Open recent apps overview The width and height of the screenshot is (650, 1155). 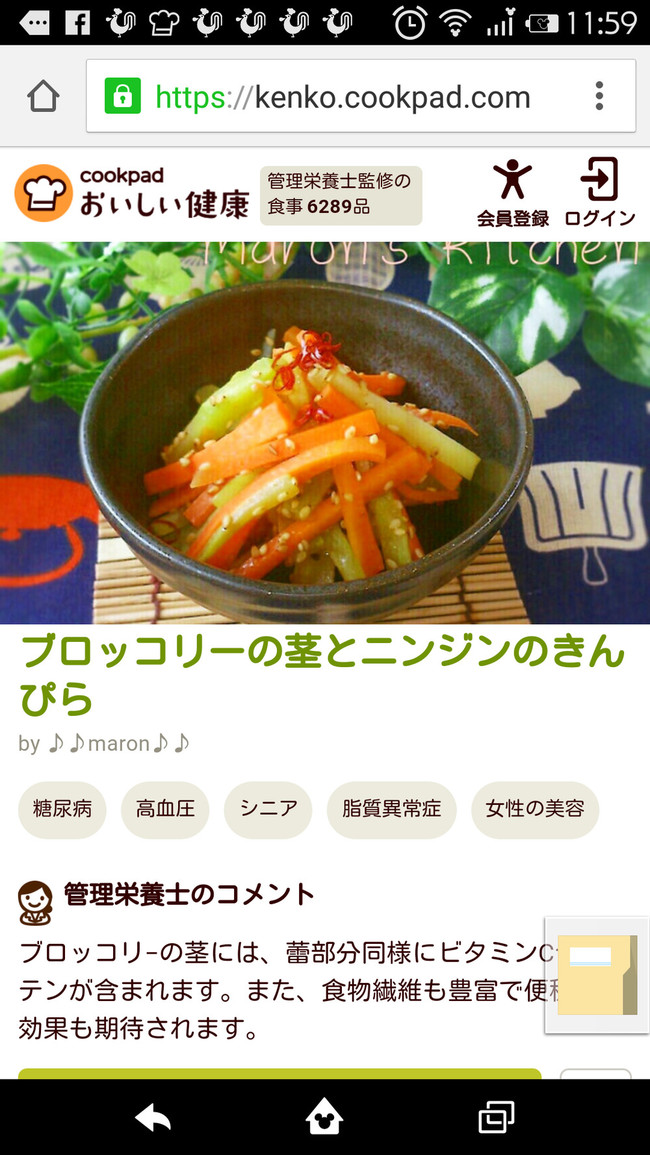[x=496, y=1118]
